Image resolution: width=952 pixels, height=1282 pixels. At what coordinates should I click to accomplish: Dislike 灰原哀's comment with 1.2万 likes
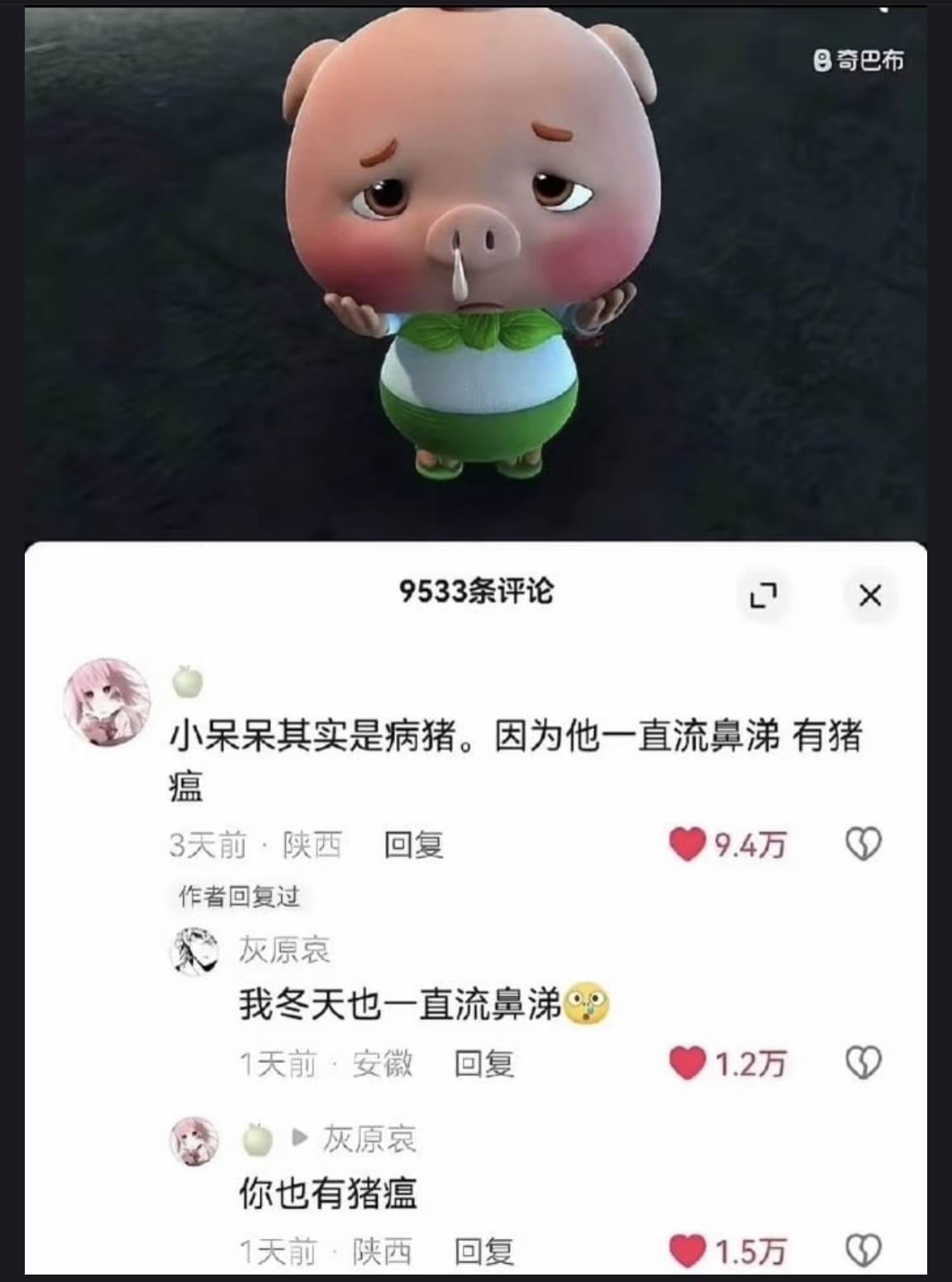pyautogui.click(x=864, y=1063)
